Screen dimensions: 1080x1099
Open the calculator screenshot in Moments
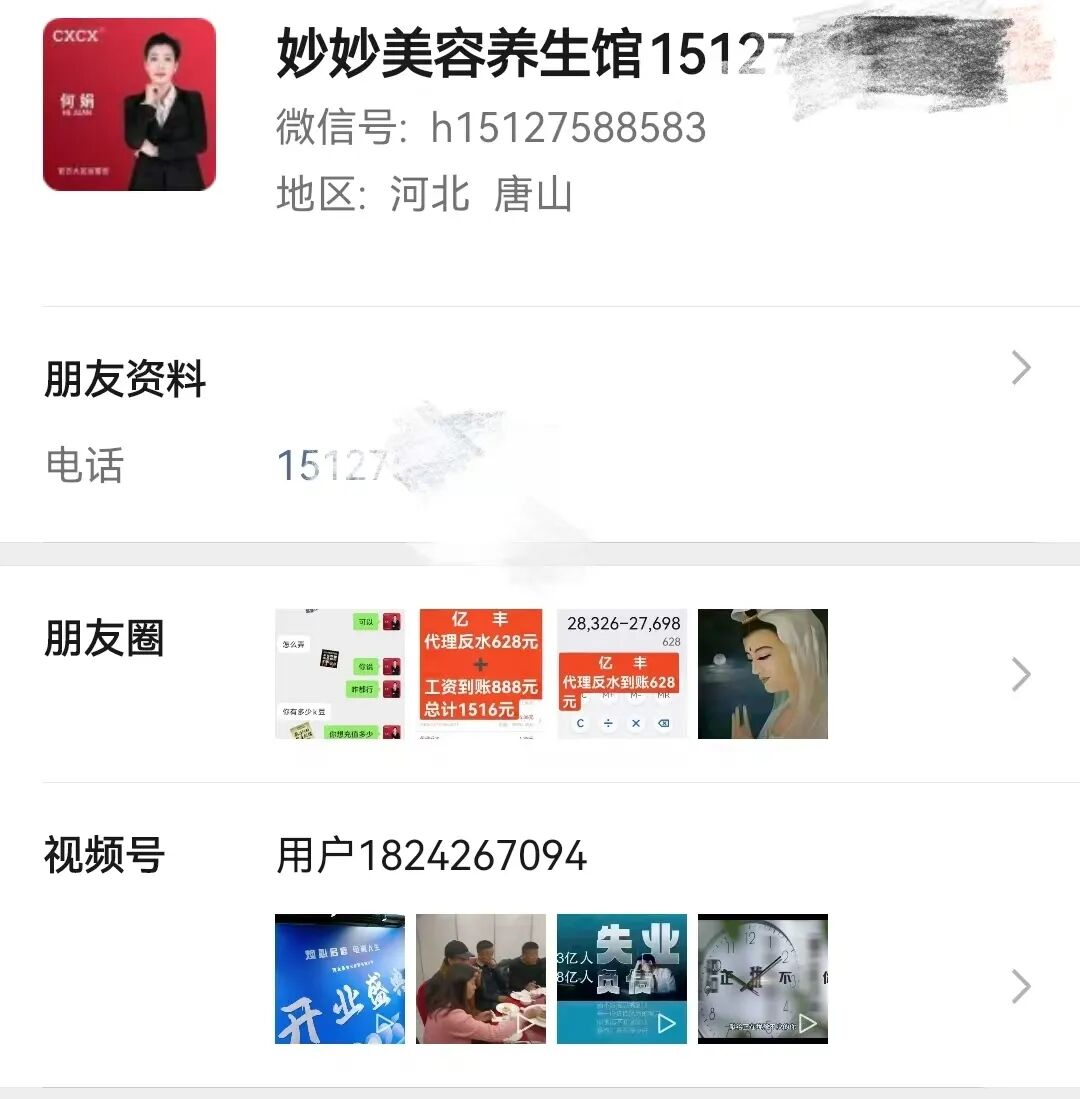[621, 673]
